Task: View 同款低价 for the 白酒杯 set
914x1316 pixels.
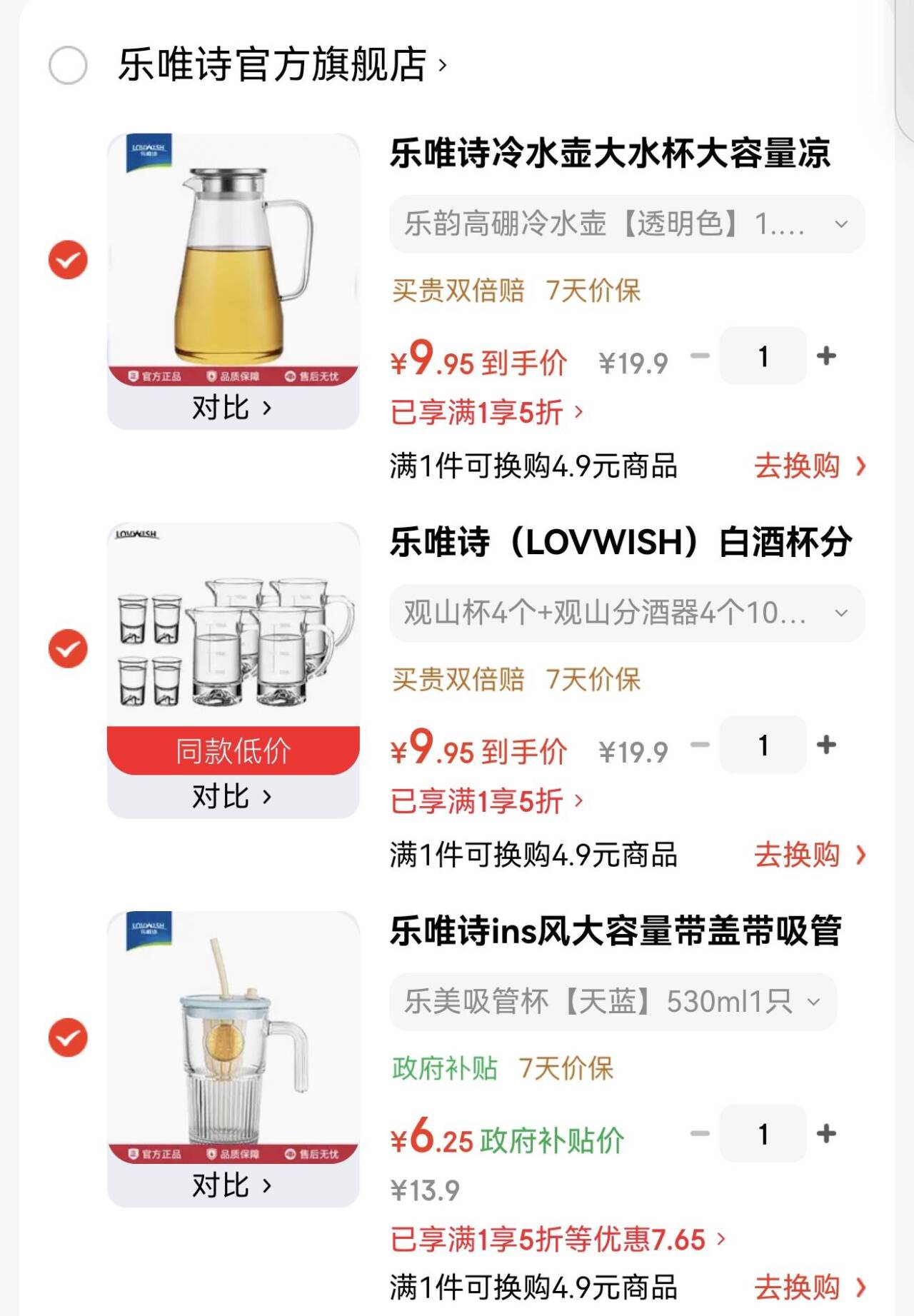Action: coord(233,751)
